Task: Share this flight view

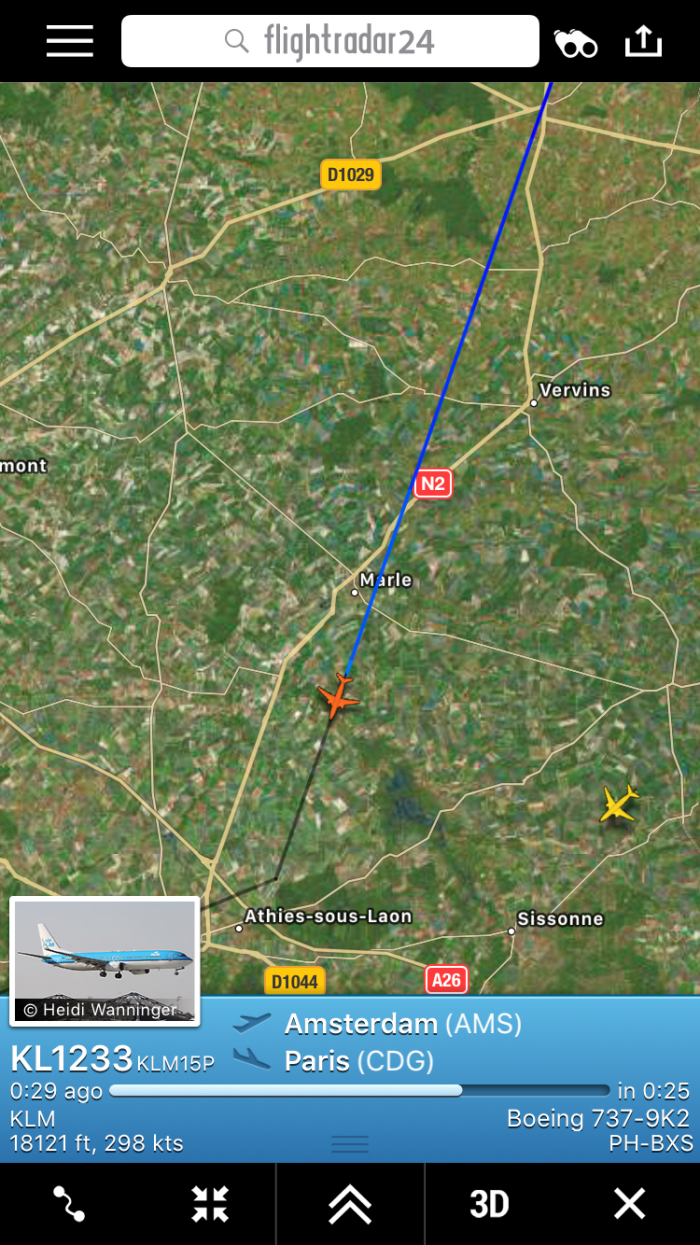Action: click(x=643, y=41)
